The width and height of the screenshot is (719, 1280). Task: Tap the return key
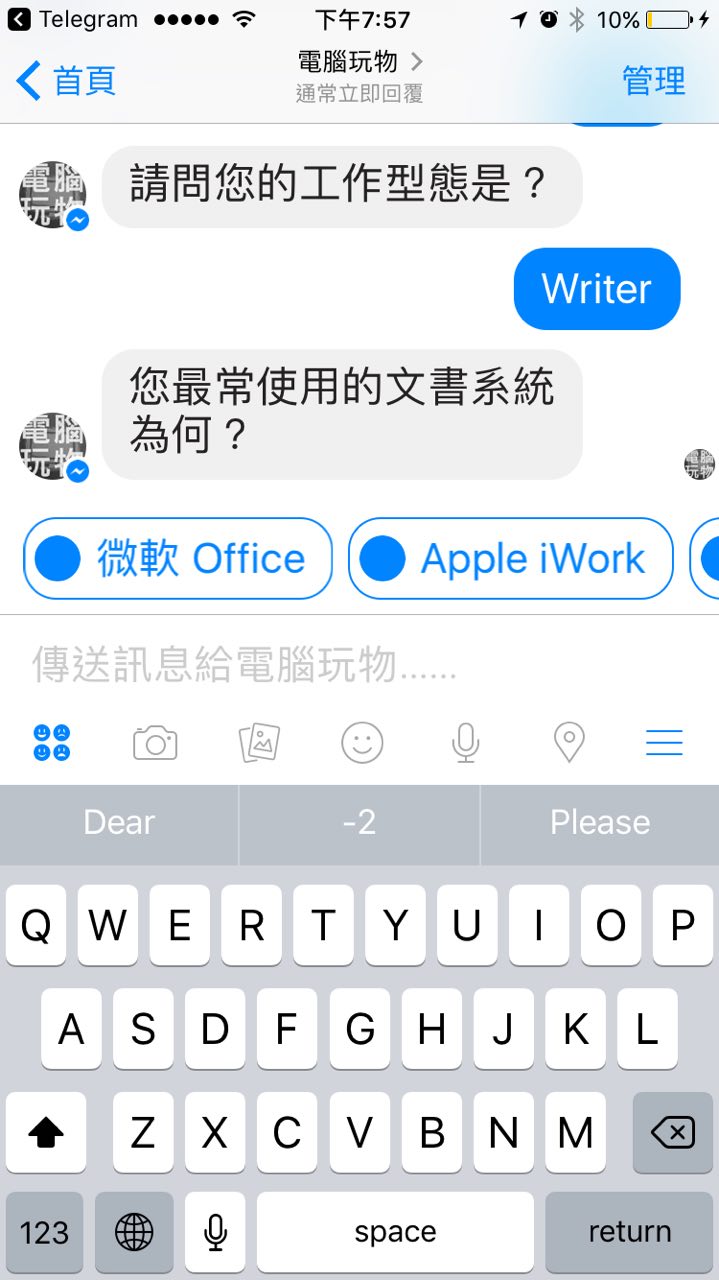click(629, 1232)
